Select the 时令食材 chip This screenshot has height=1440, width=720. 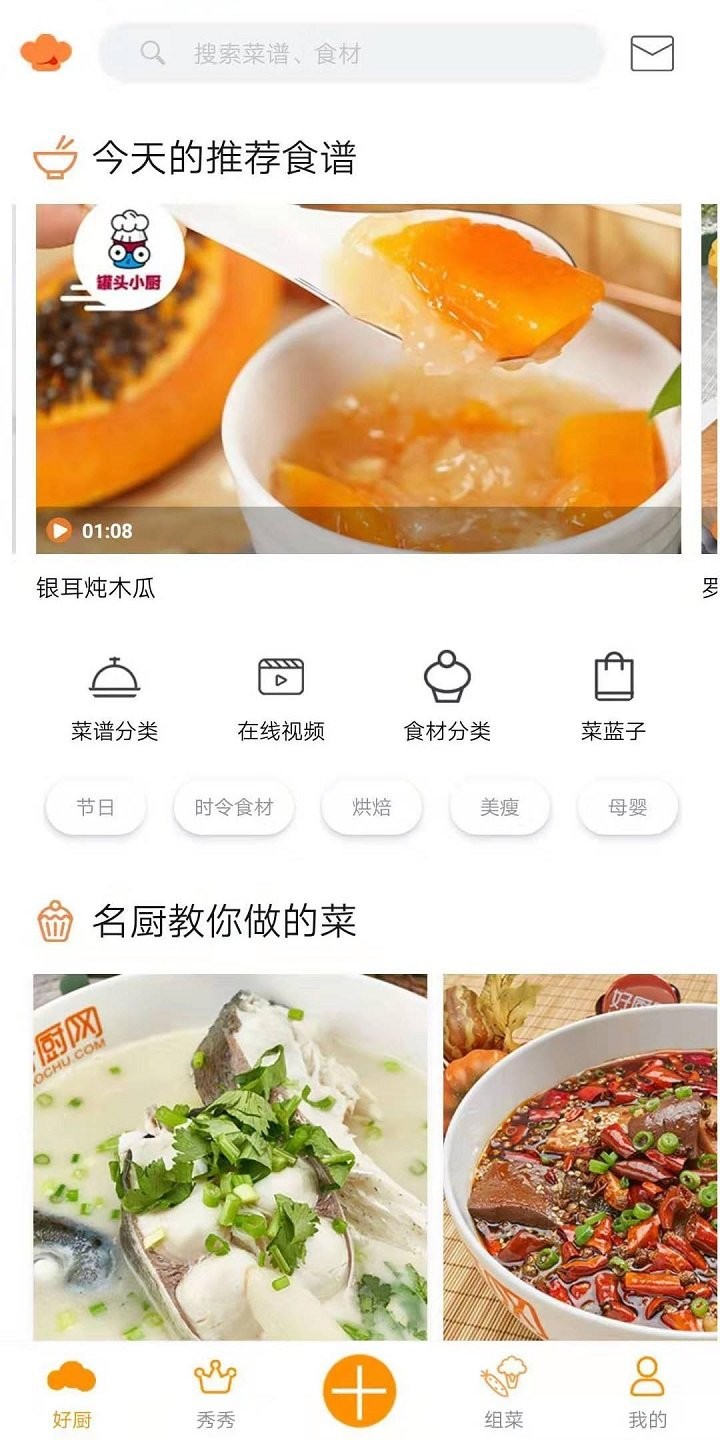[233, 808]
